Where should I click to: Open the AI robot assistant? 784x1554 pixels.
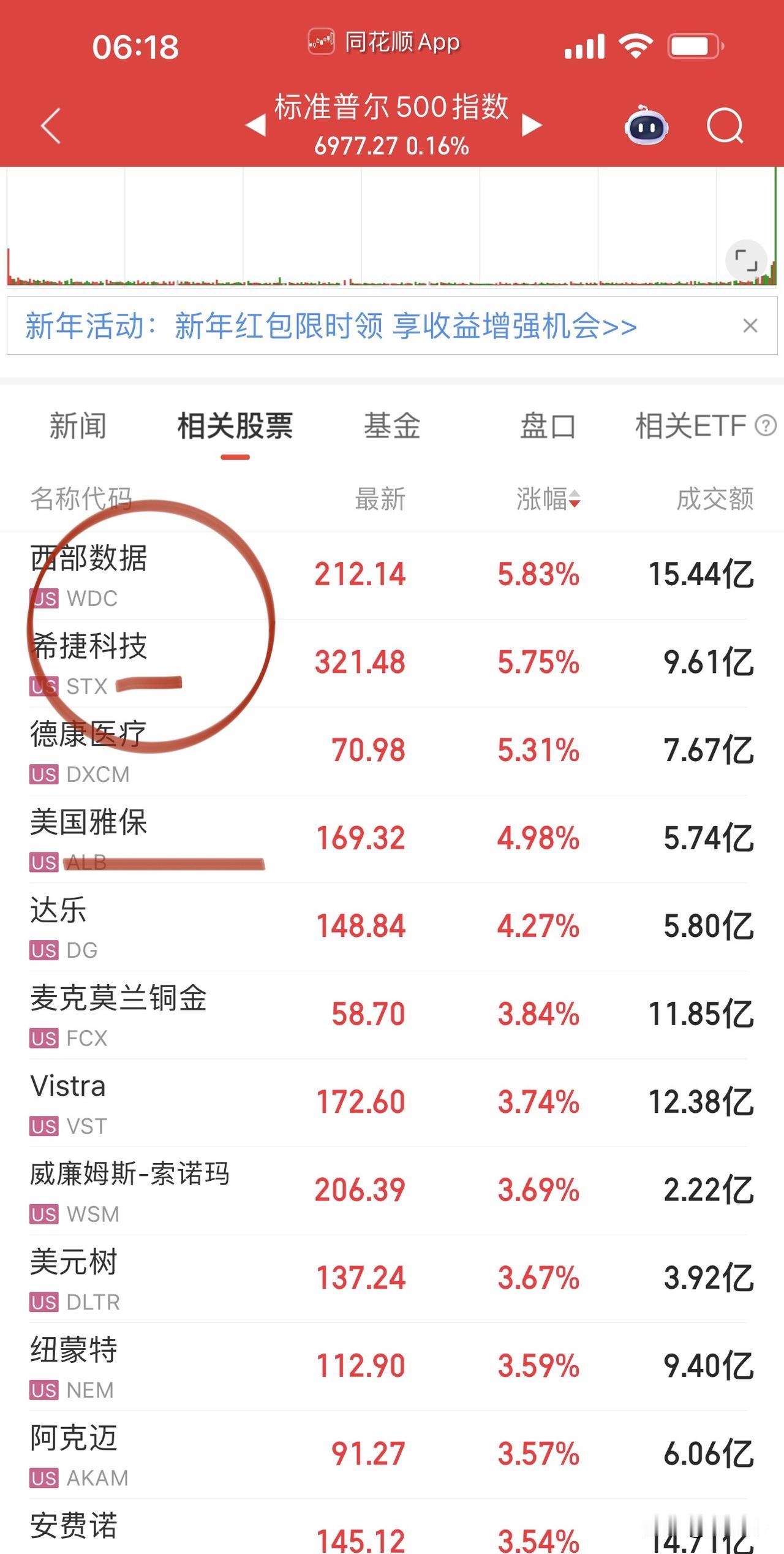pyautogui.click(x=647, y=125)
